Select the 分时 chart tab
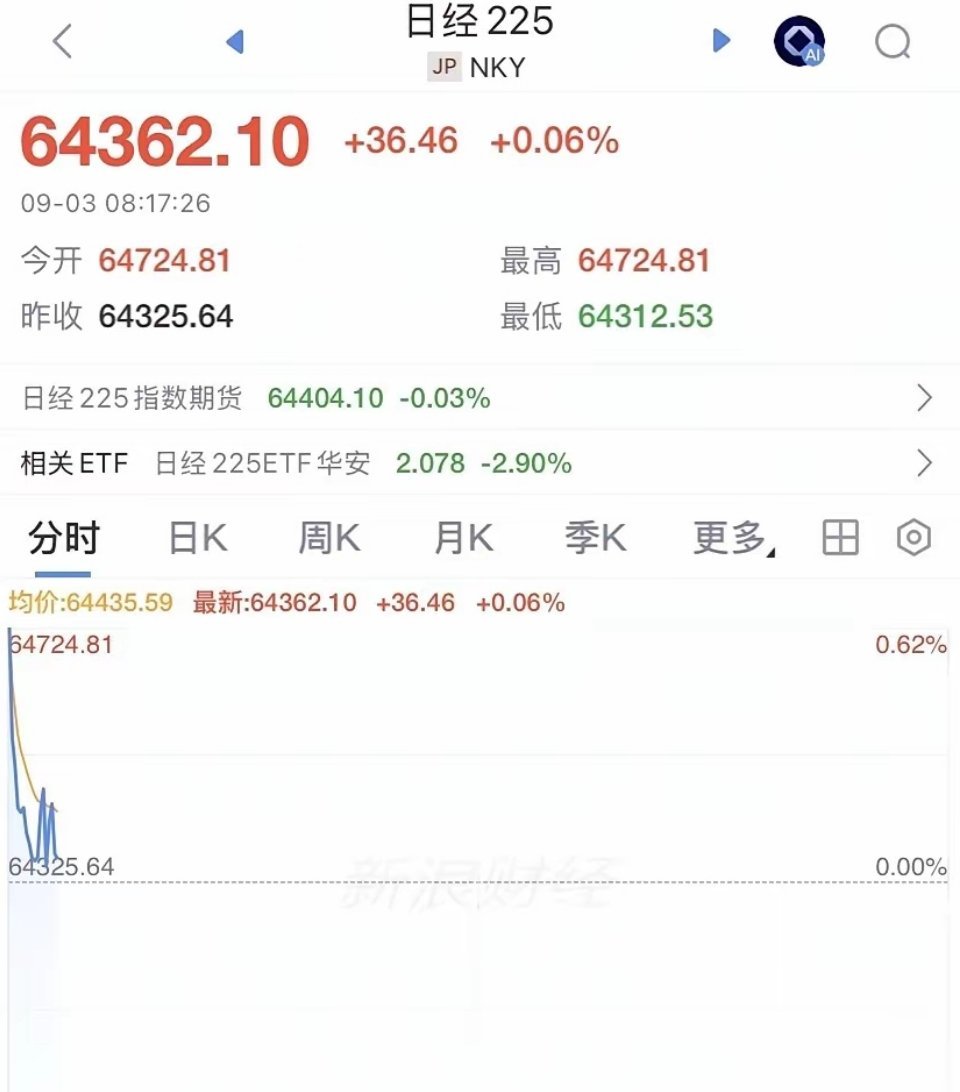 [63, 538]
